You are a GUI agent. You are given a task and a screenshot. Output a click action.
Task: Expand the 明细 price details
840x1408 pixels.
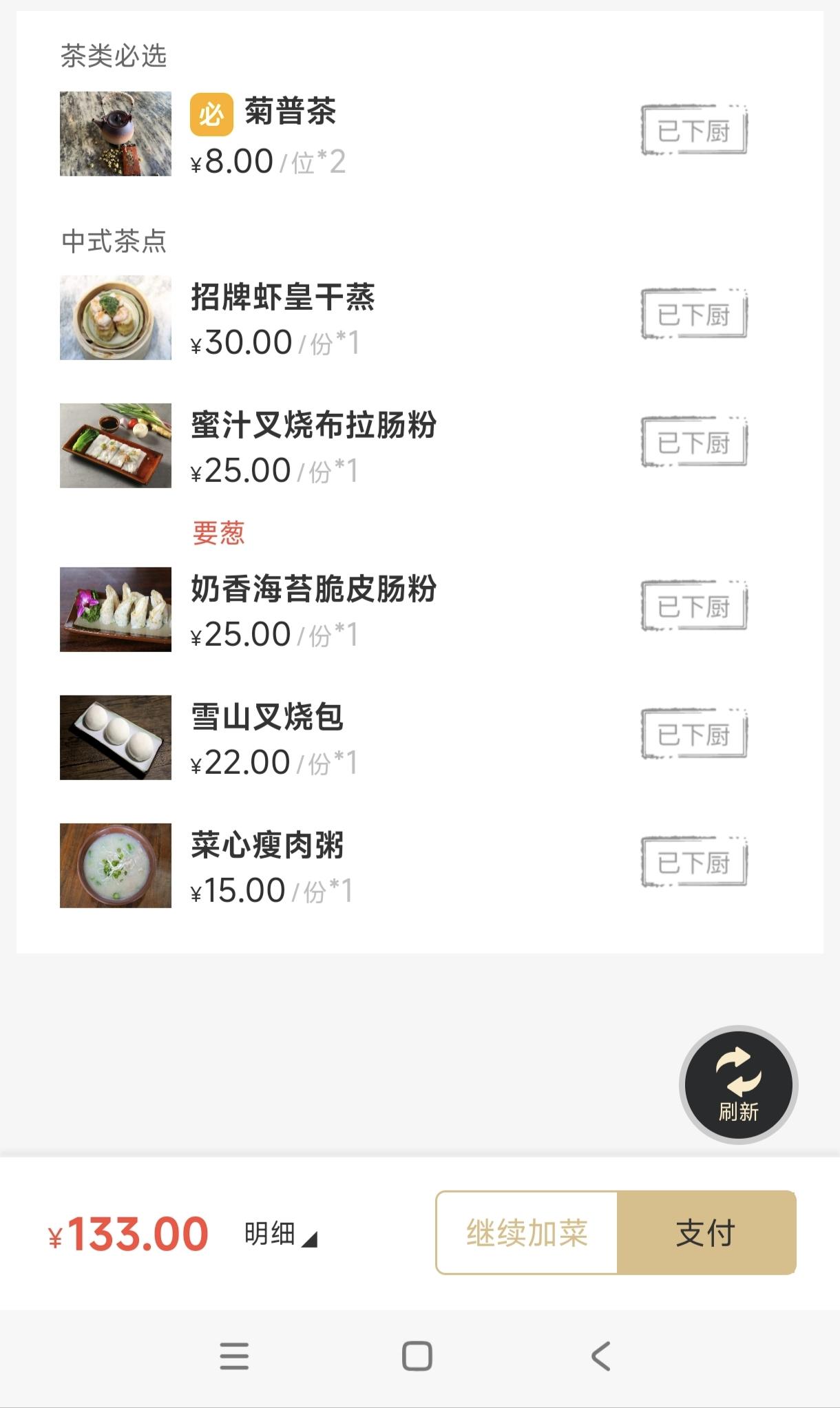(x=280, y=1234)
